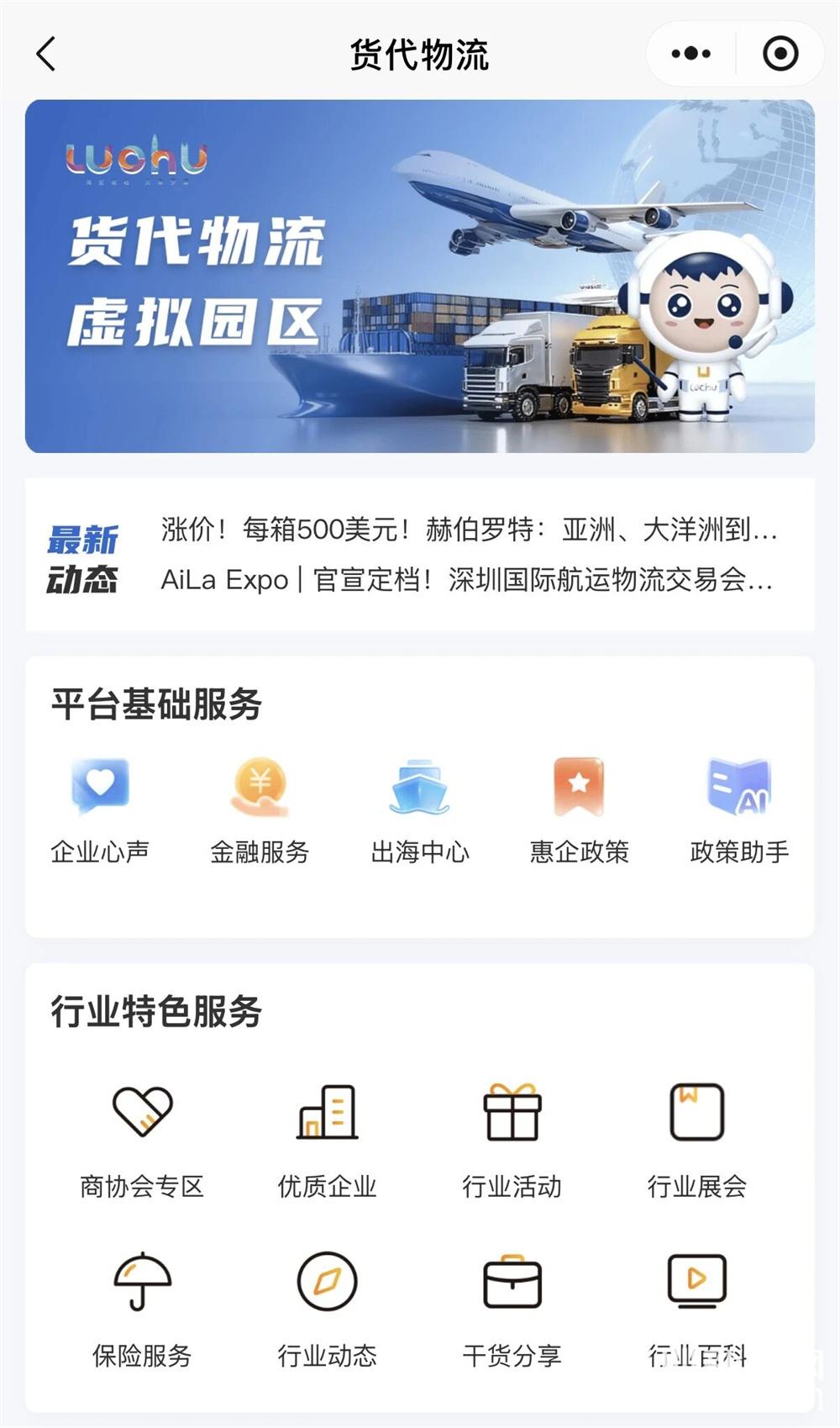Open the AiLa Expo 官宣定档 news item
Screen dimensions: 840x1428
(x=466, y=580)
